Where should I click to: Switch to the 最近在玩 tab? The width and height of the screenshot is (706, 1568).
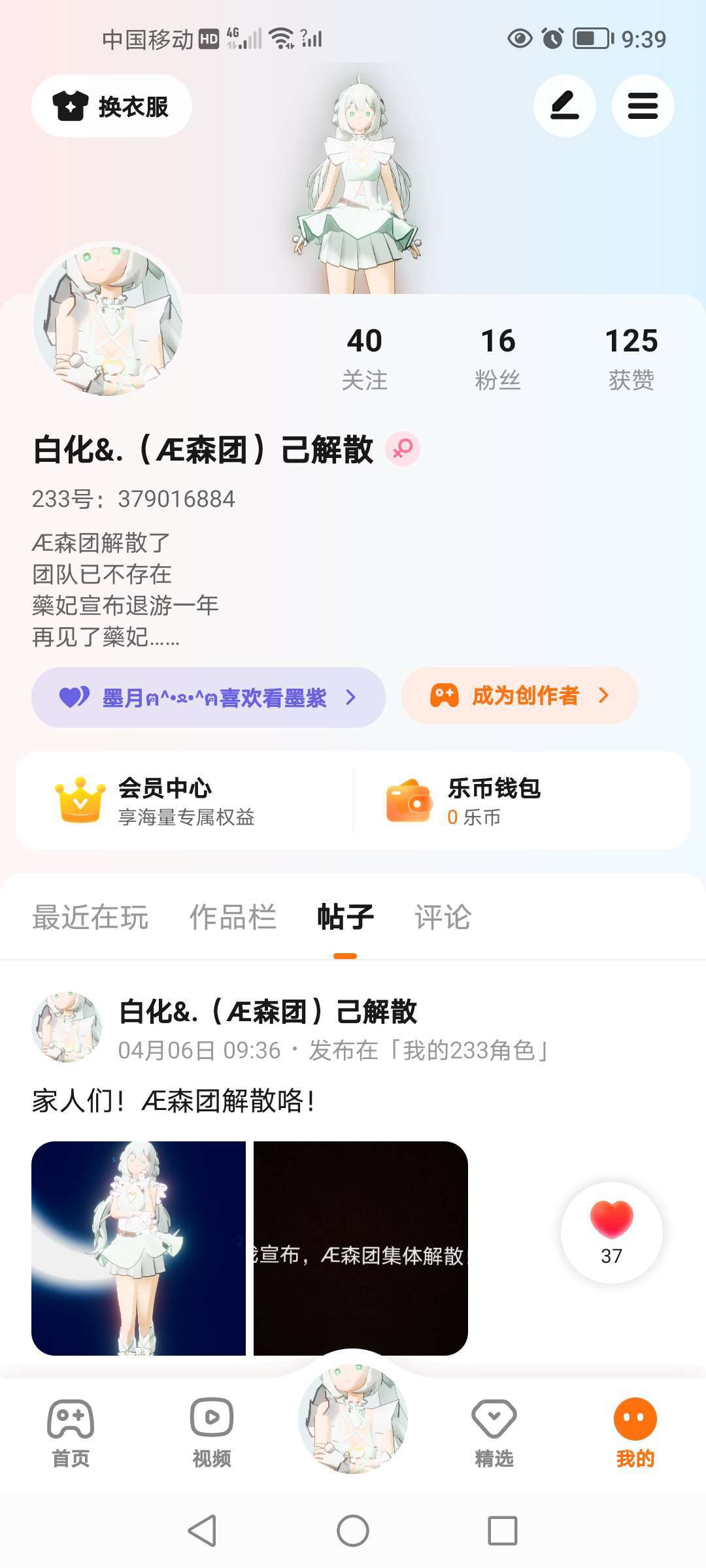pos(90,917)
